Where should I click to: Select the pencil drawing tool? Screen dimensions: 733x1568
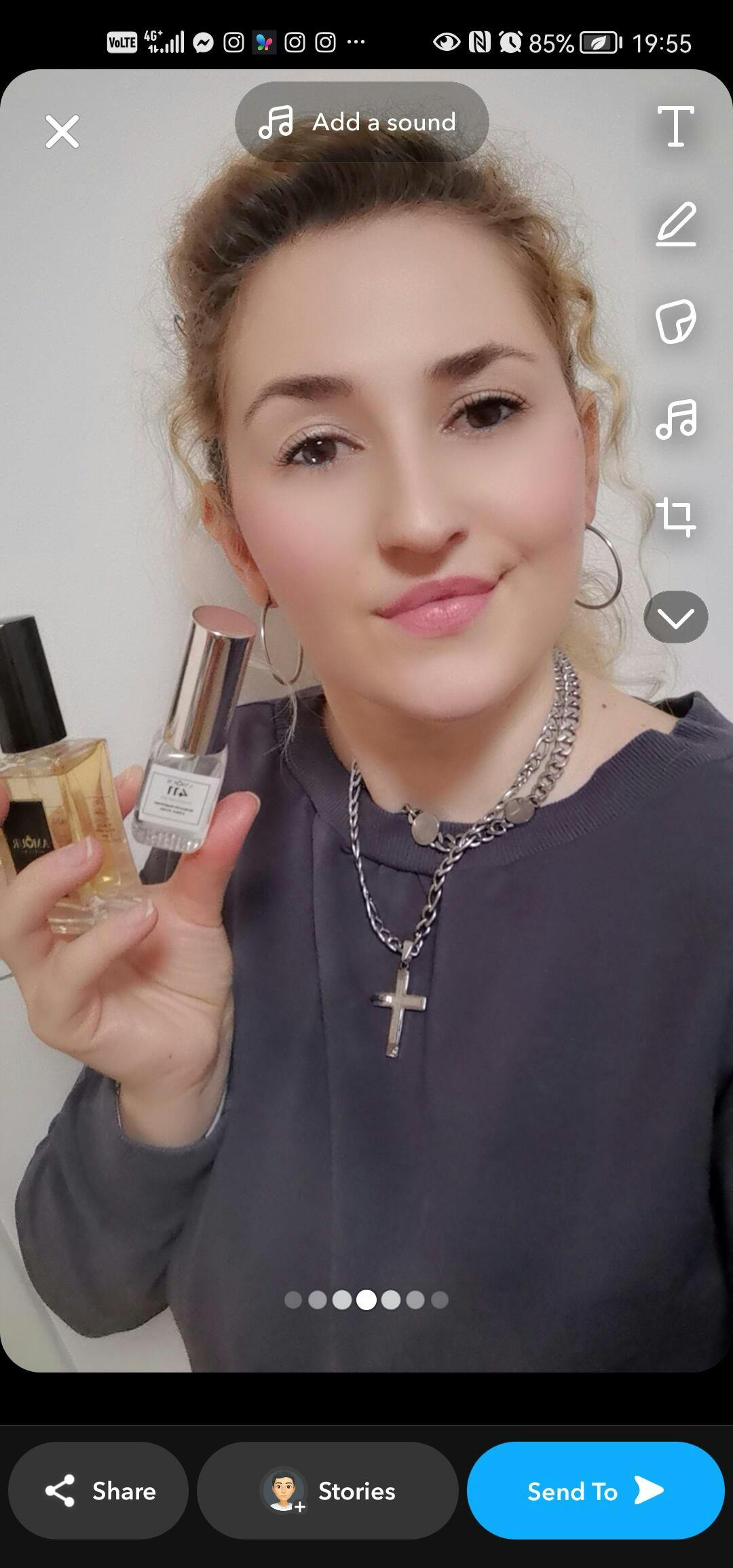675,224
